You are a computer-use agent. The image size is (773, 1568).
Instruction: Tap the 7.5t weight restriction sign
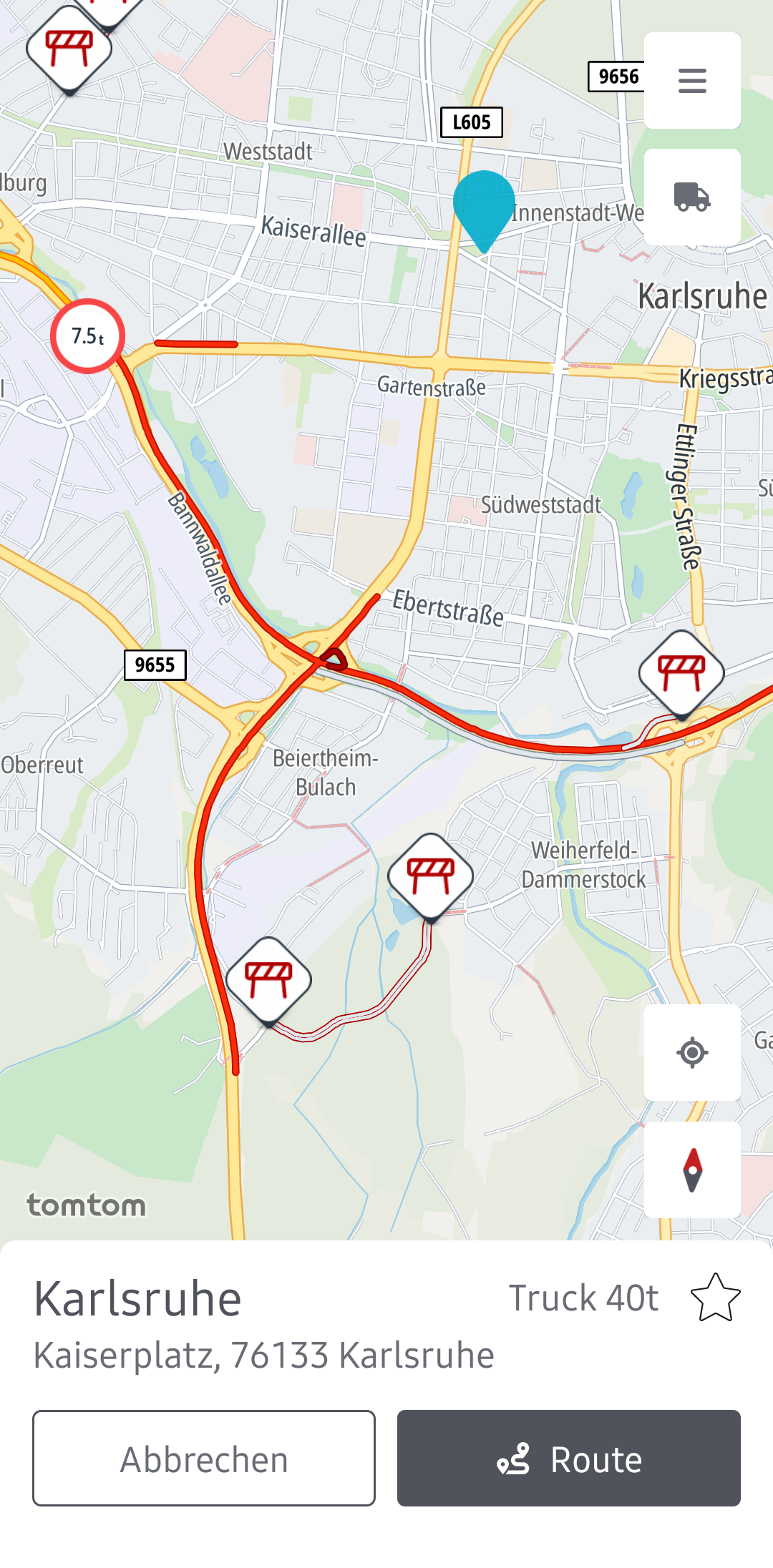coord(88,335)
